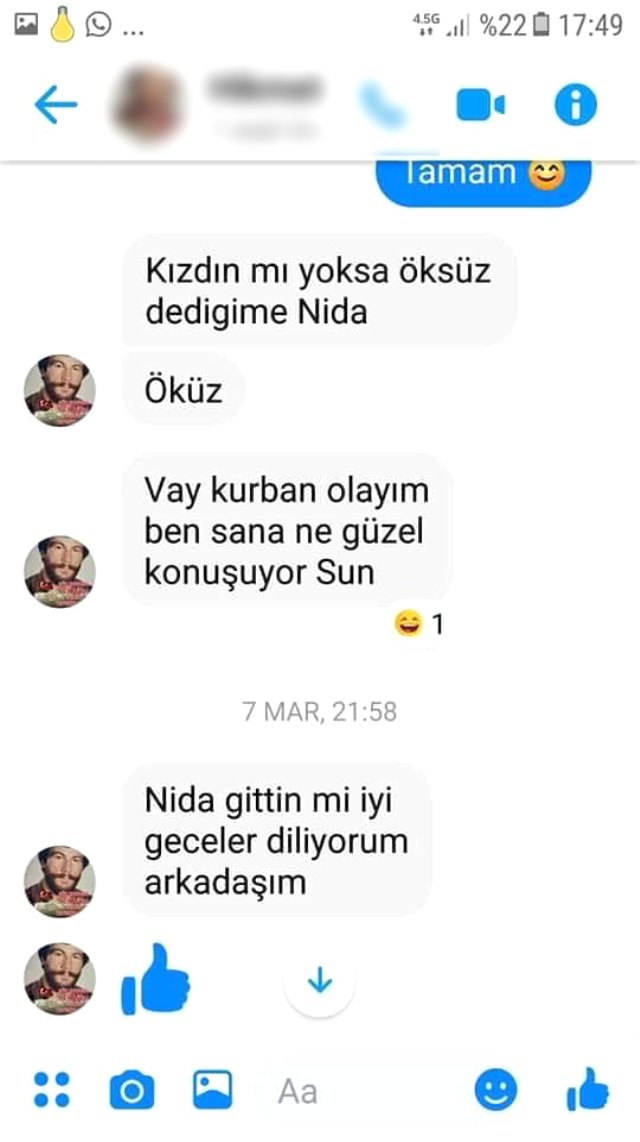Open the emoji picker

[497, 1091]
